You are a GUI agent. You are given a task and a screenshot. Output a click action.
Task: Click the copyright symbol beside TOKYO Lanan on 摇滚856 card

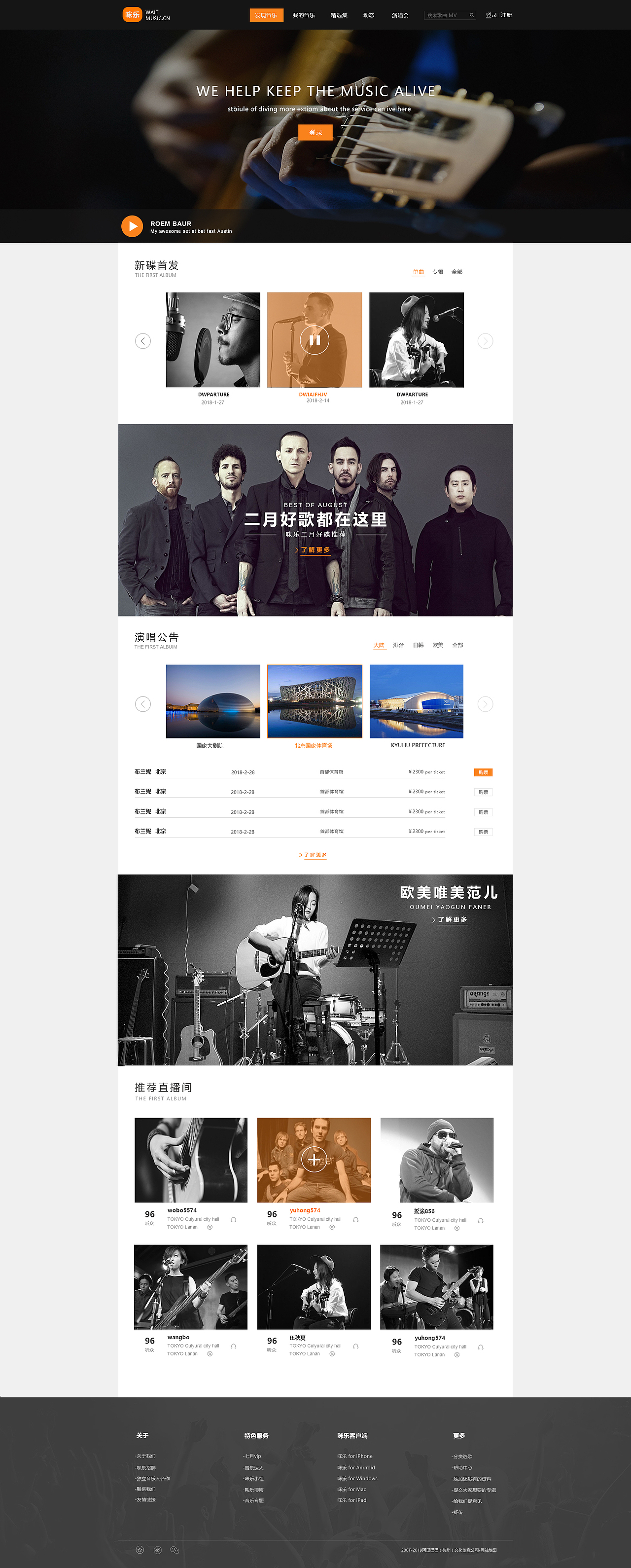457,1228
